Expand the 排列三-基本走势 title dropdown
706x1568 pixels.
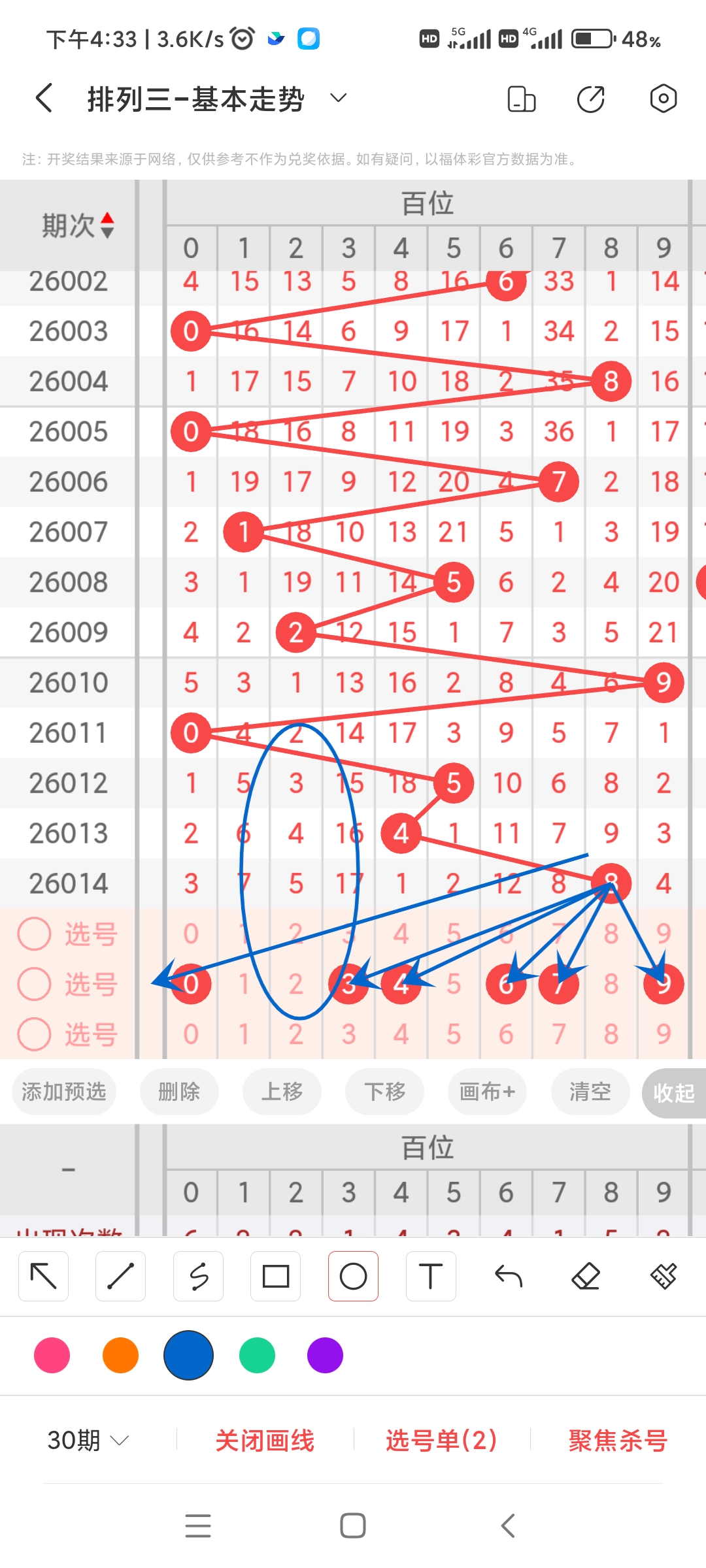(x=337, y=98)
